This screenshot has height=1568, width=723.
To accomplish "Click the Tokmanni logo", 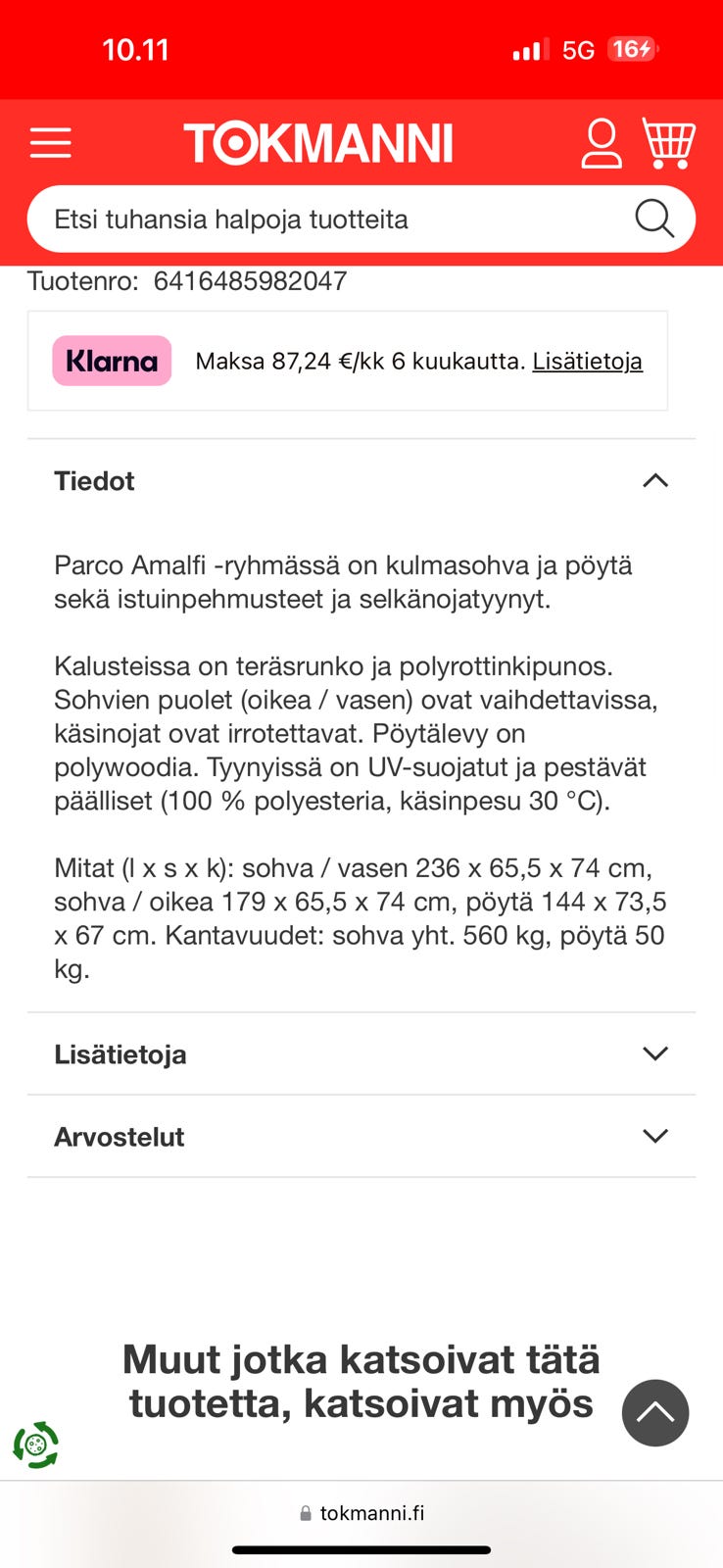I will [316, 141].
